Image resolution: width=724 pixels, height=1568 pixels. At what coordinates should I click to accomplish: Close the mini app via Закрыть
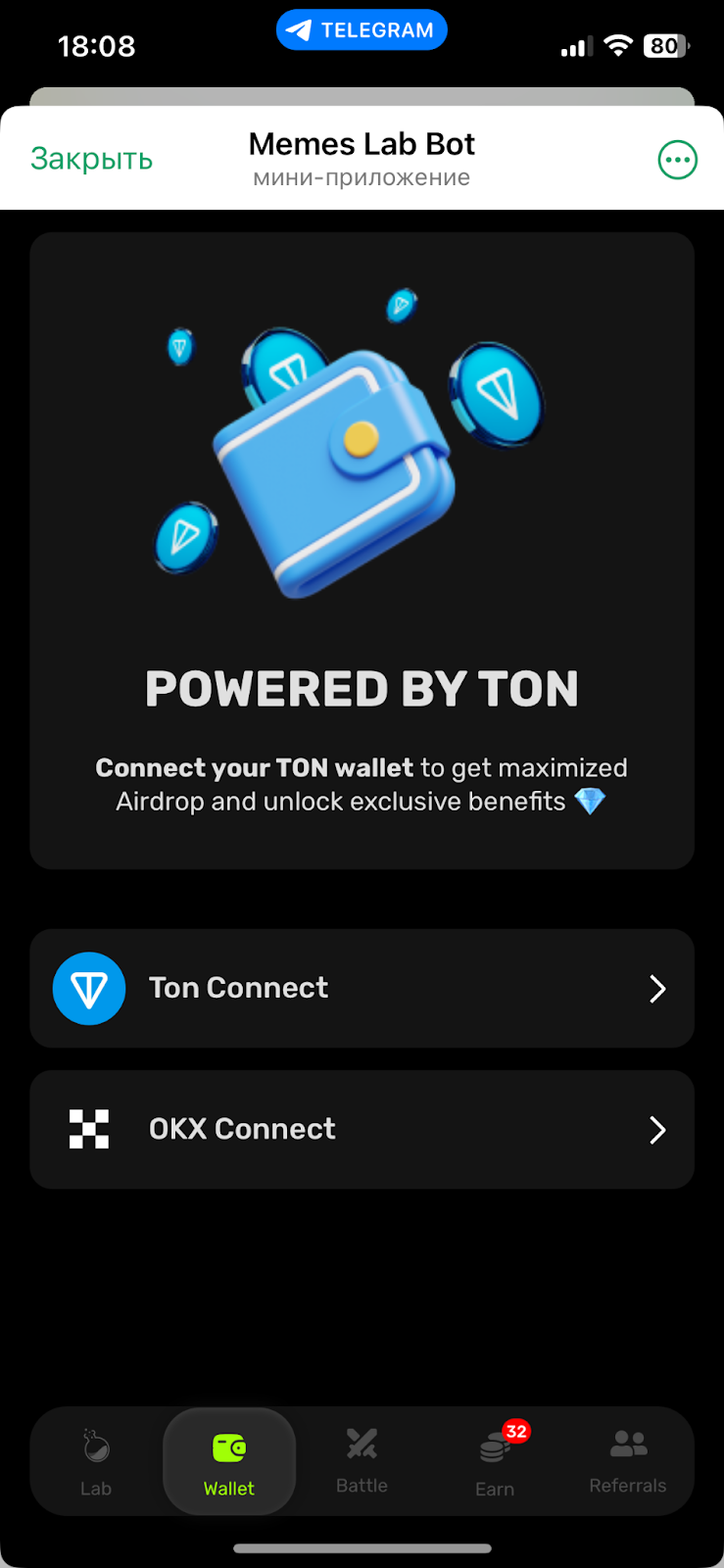point(91,159)
